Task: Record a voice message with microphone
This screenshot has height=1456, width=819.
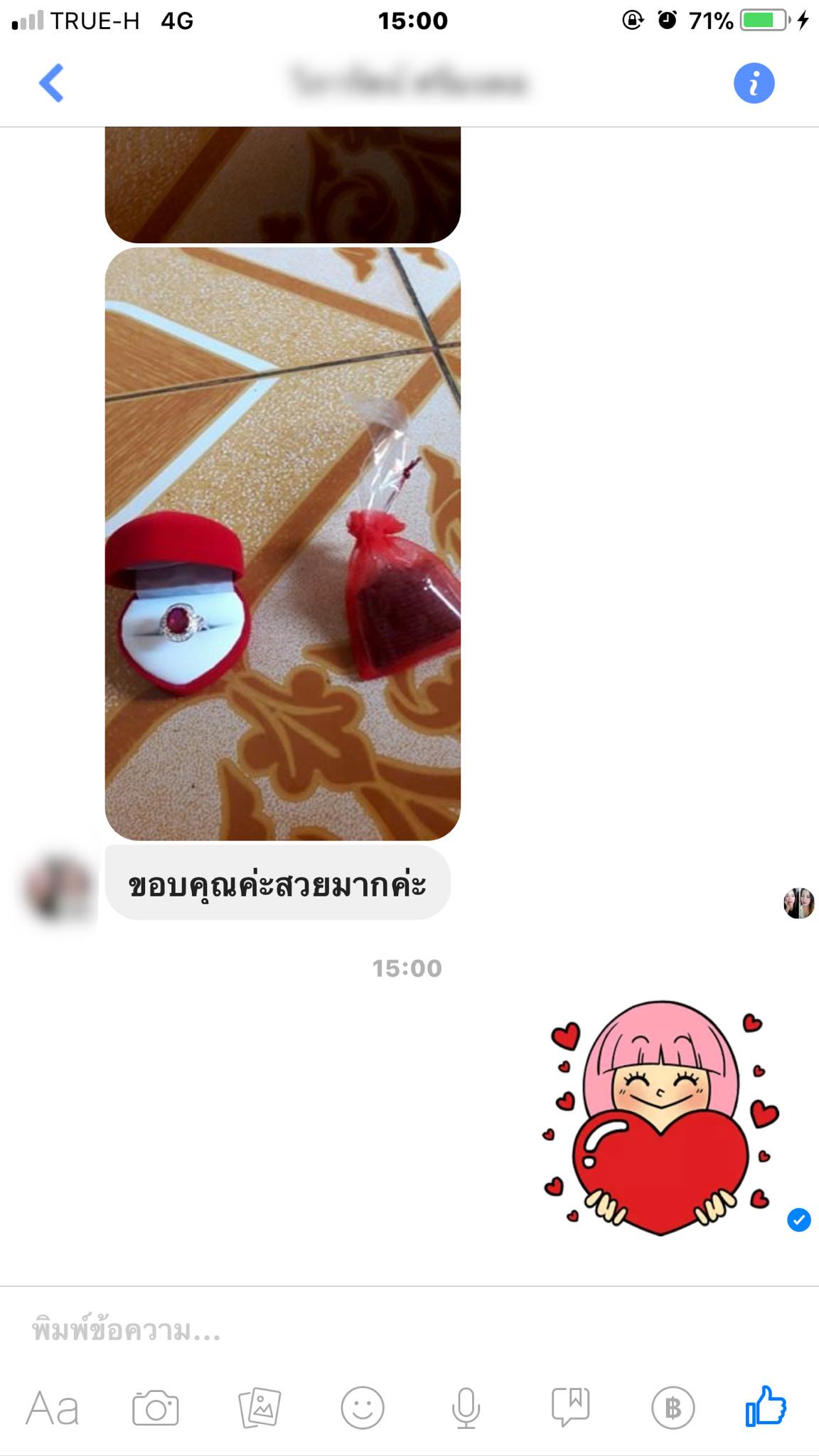Action: 466,1408
